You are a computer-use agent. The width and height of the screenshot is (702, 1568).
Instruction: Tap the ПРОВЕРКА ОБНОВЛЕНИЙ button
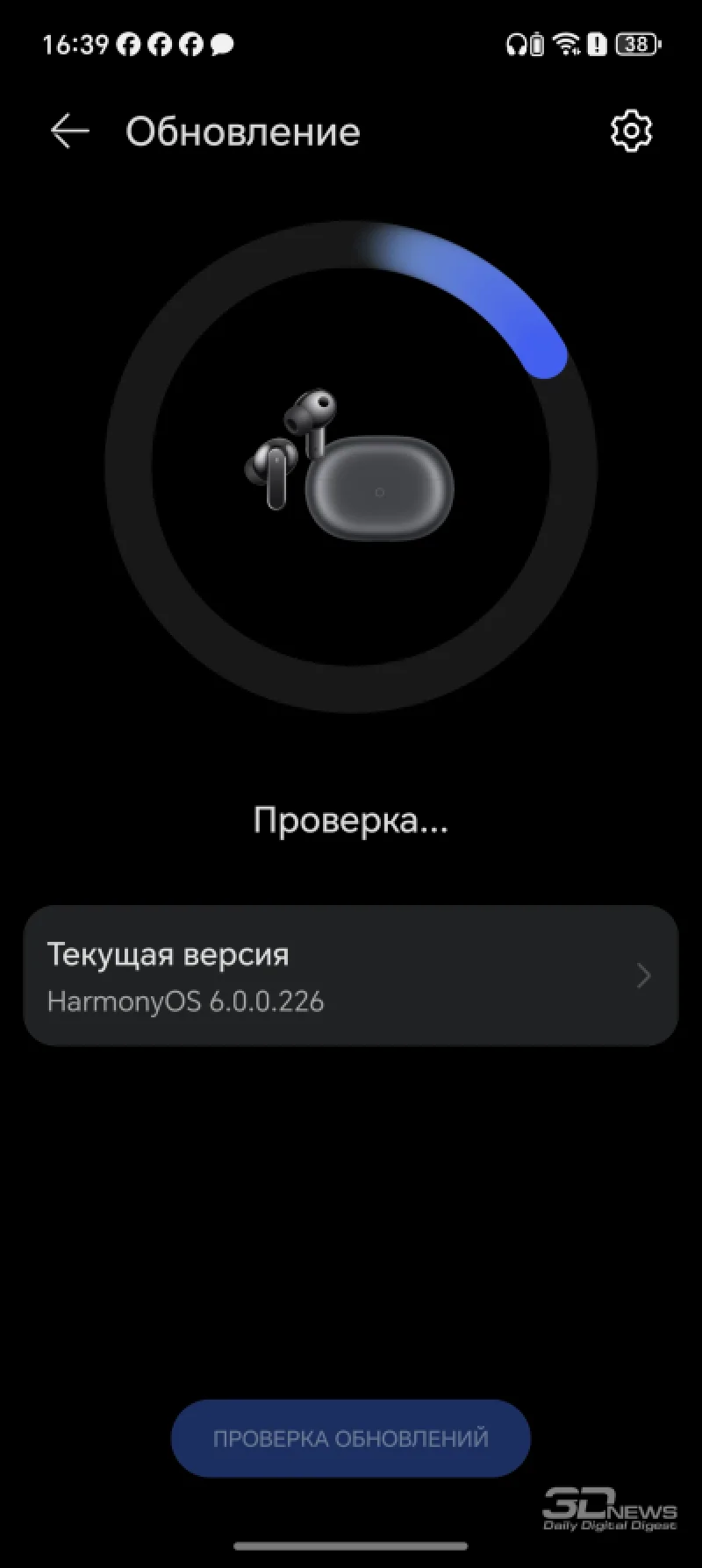point(351,1438)
